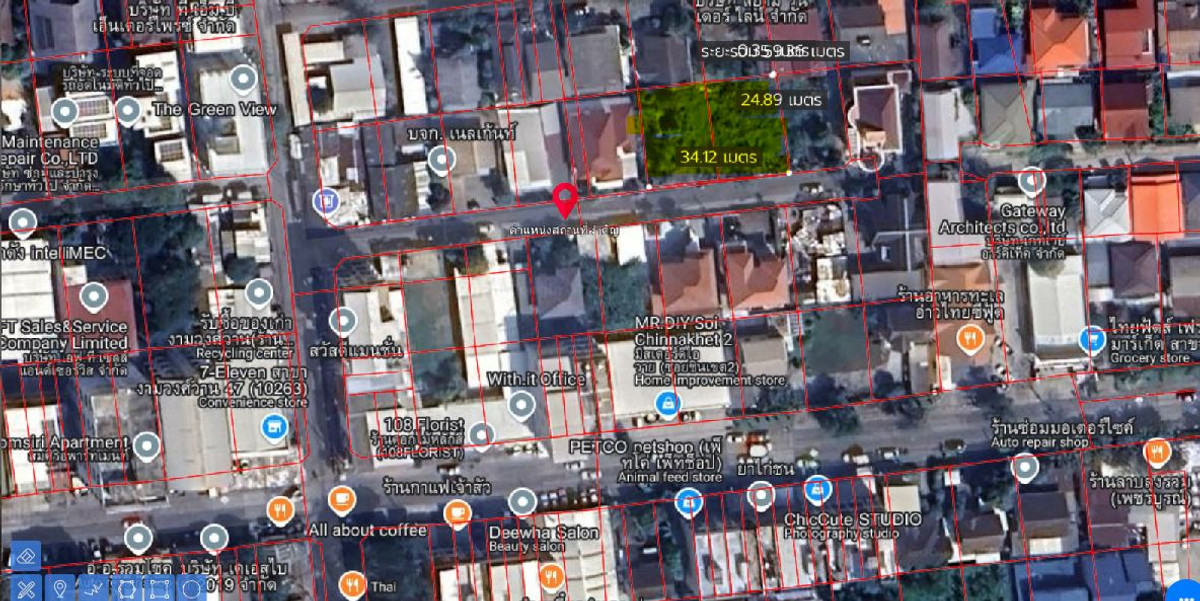Toggle the pencil and ruler drawing tools
Image resolution: width=1200 pixels, height=601 pixels.
(24, 589)
